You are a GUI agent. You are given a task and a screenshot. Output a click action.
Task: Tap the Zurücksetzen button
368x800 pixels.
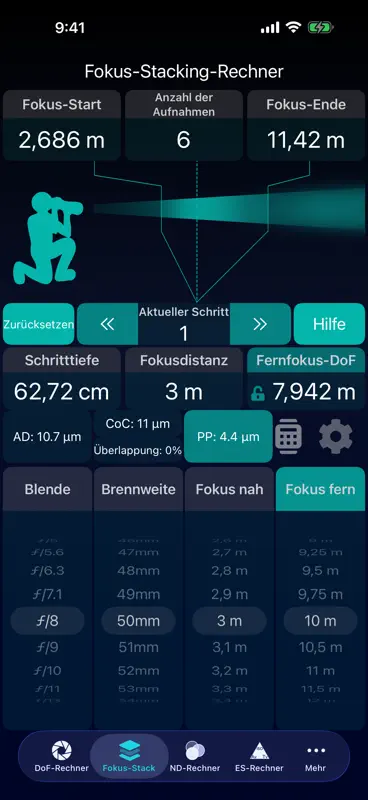tap(38, 324)
